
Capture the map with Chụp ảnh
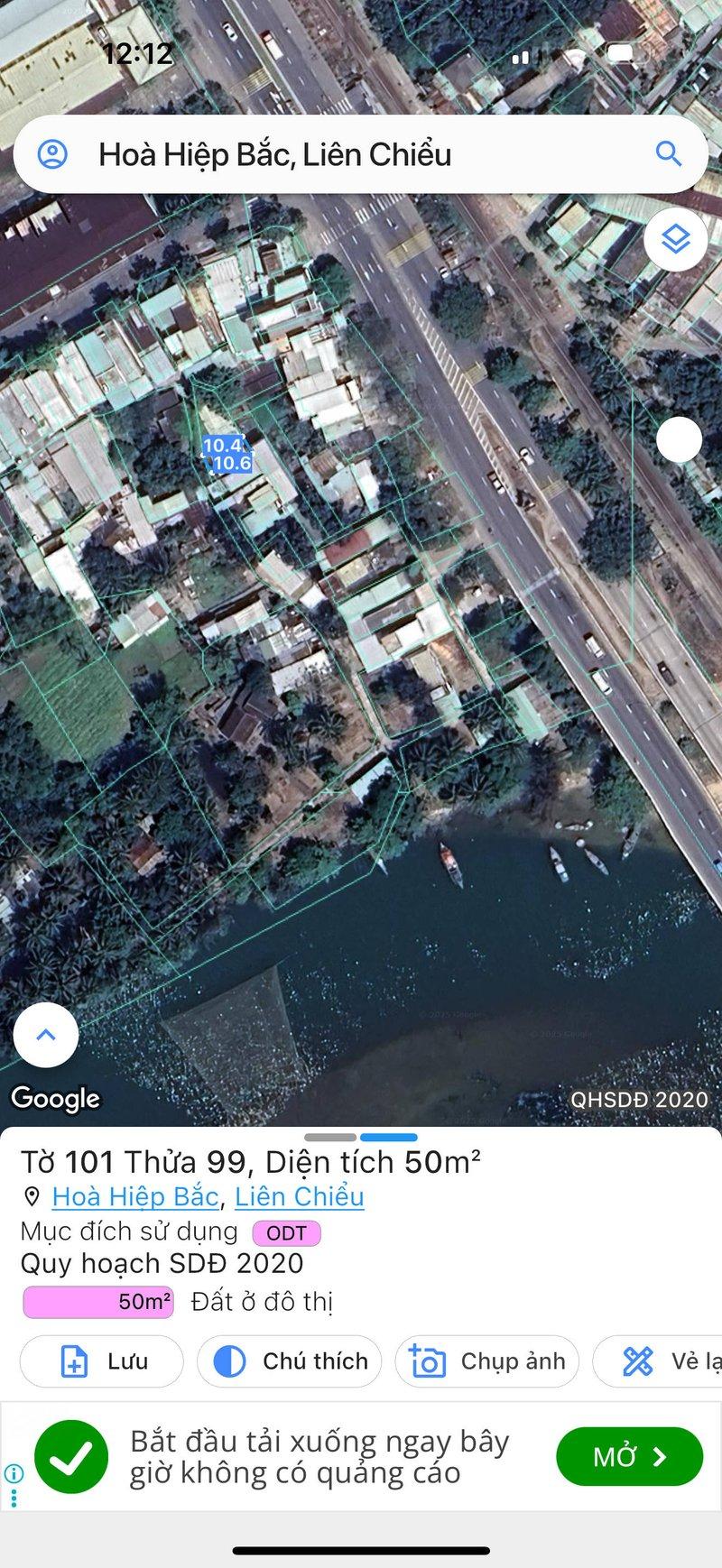[486, 1361]
